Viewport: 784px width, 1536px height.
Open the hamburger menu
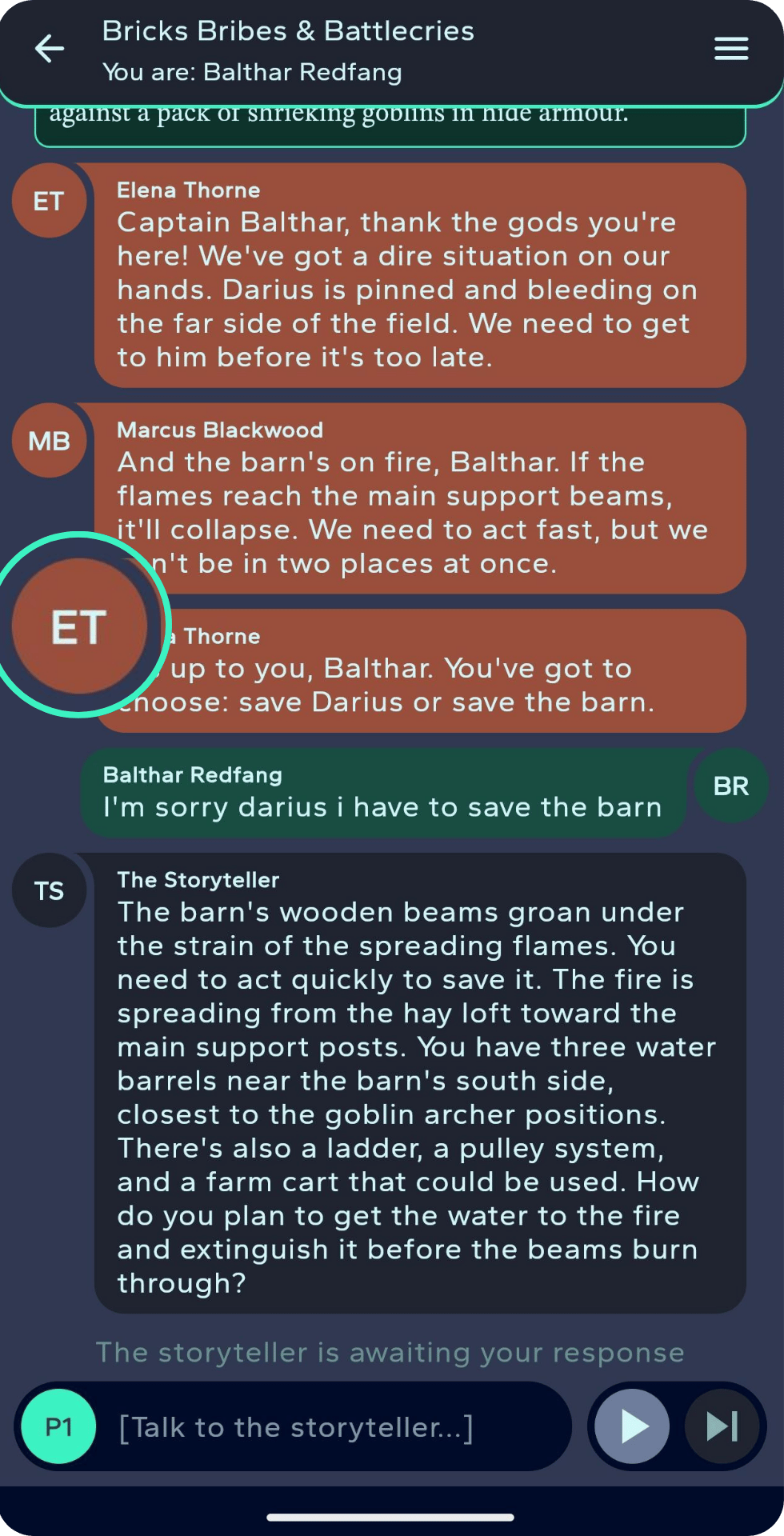[x=730, y=49]
